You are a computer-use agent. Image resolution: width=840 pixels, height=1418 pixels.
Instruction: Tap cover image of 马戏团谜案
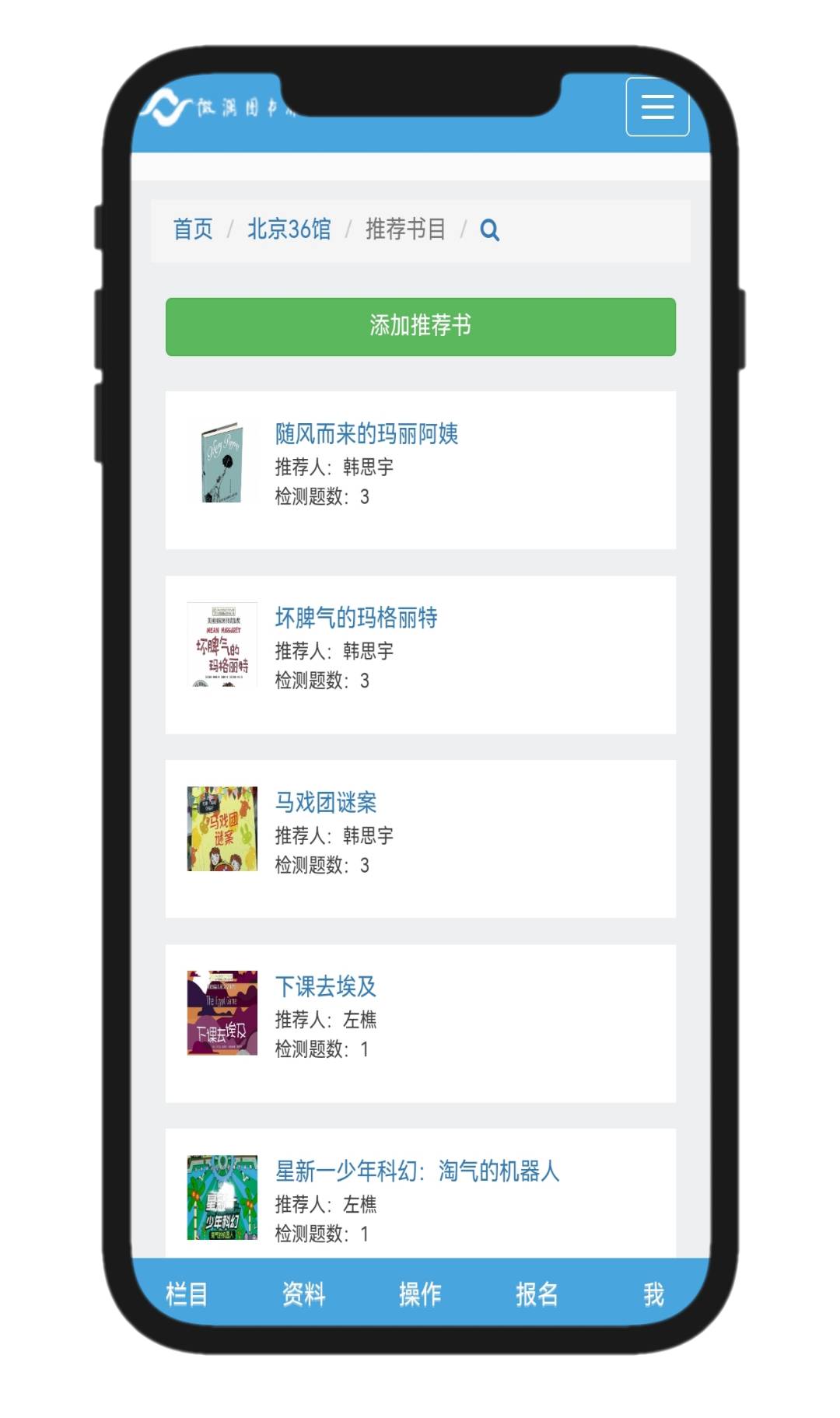(222, 828)
